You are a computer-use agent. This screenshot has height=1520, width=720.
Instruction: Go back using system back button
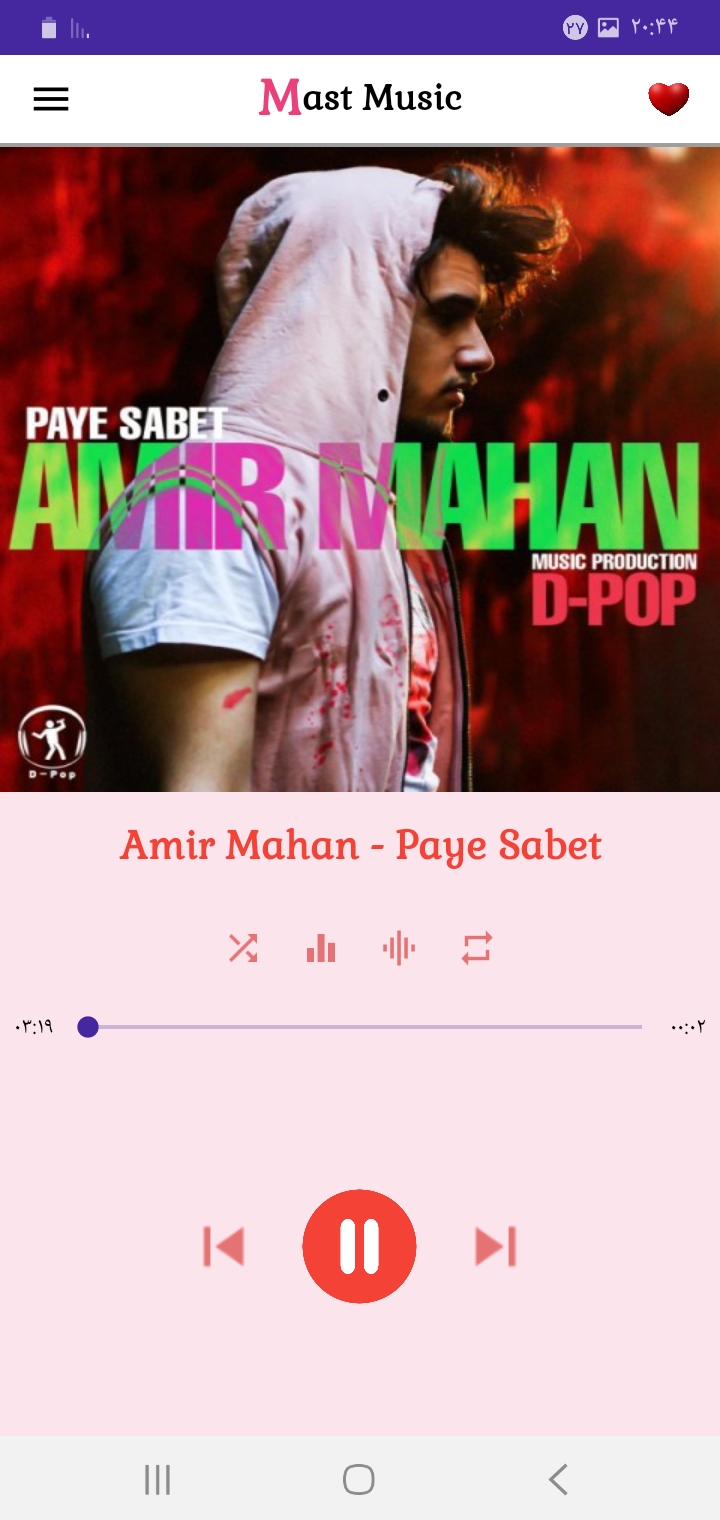[x=558, y=1479]
